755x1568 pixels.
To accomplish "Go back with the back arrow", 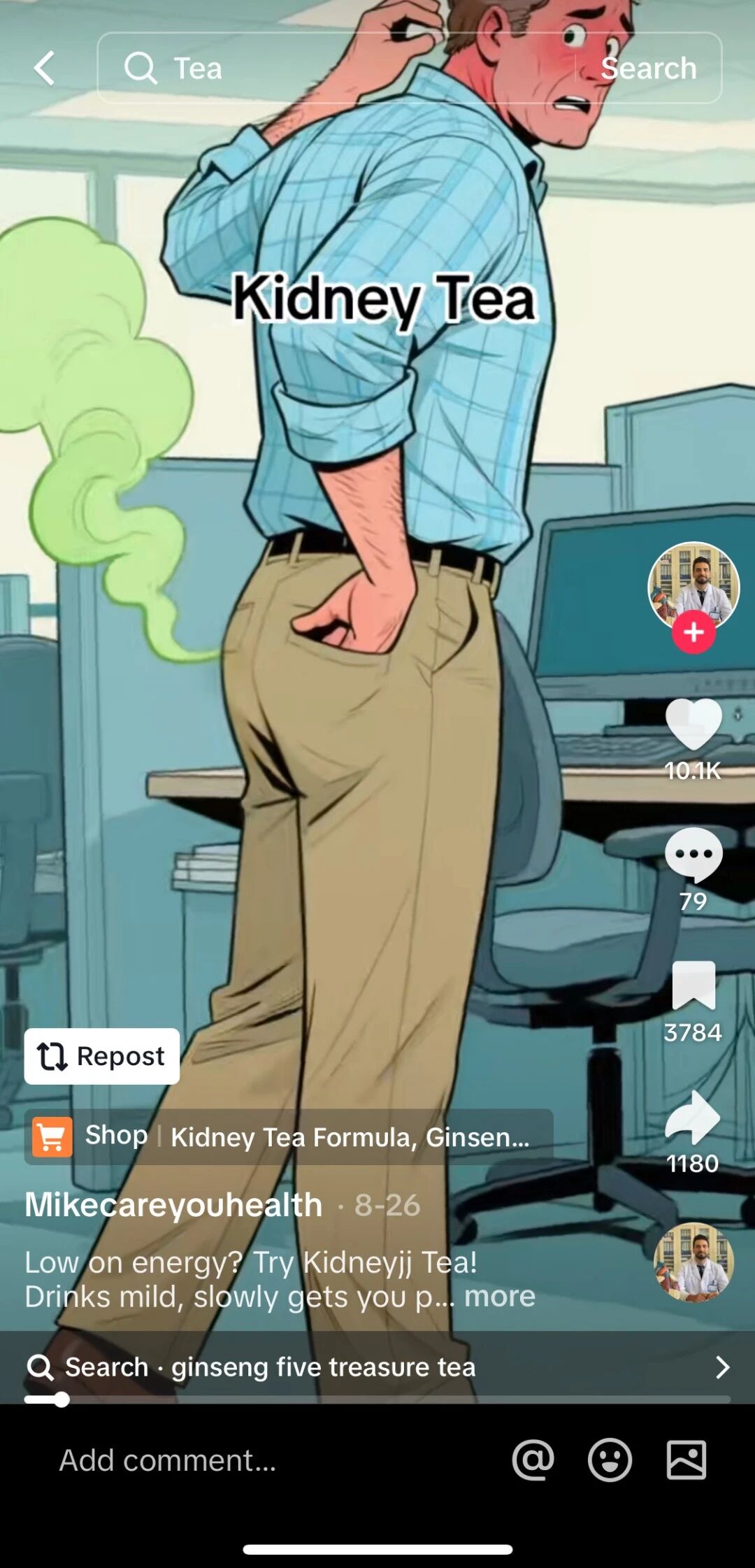I will click(x=45, y=69).
